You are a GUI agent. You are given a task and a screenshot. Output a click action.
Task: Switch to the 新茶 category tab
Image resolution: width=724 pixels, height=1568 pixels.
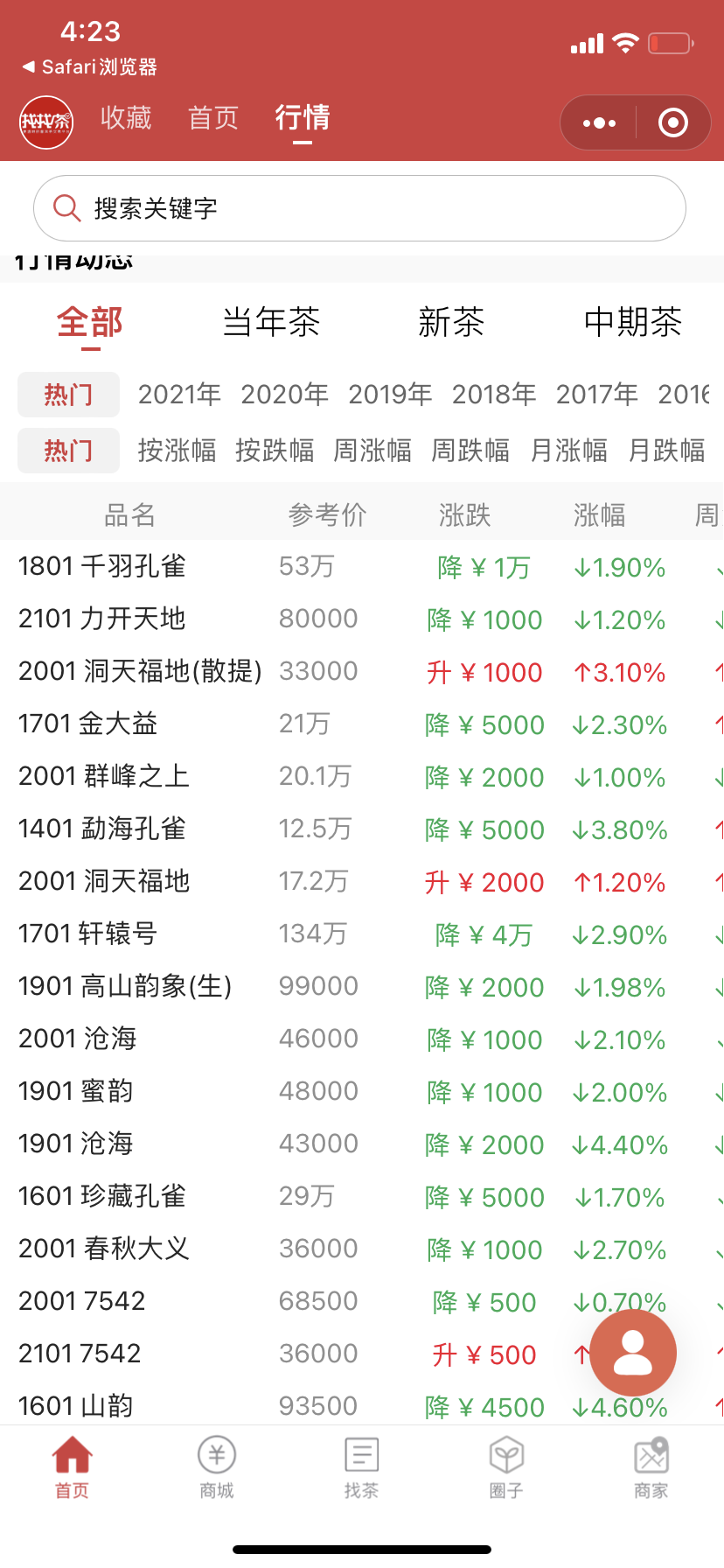pyautogui.click(x=451, y=322)
